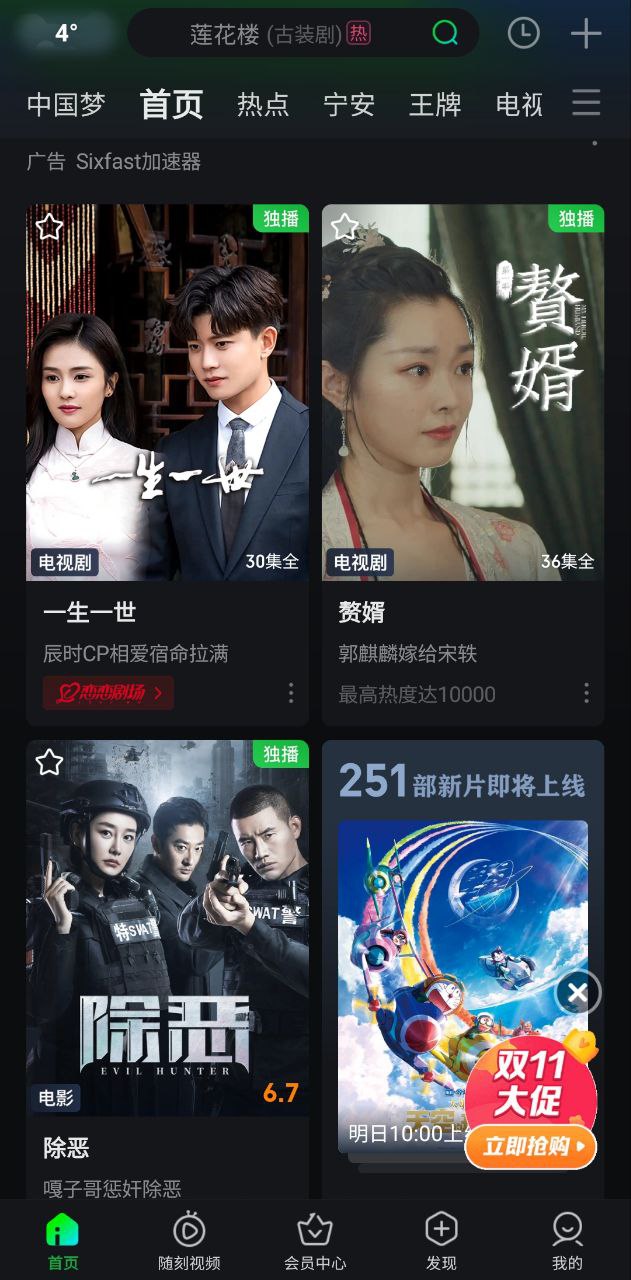
Task: Tap the green search magnifier icon
Action: (445, 34)
